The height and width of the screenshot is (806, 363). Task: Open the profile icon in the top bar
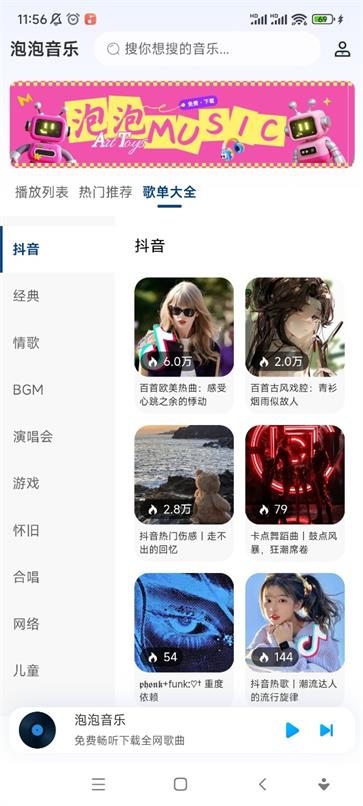(342, 49)
